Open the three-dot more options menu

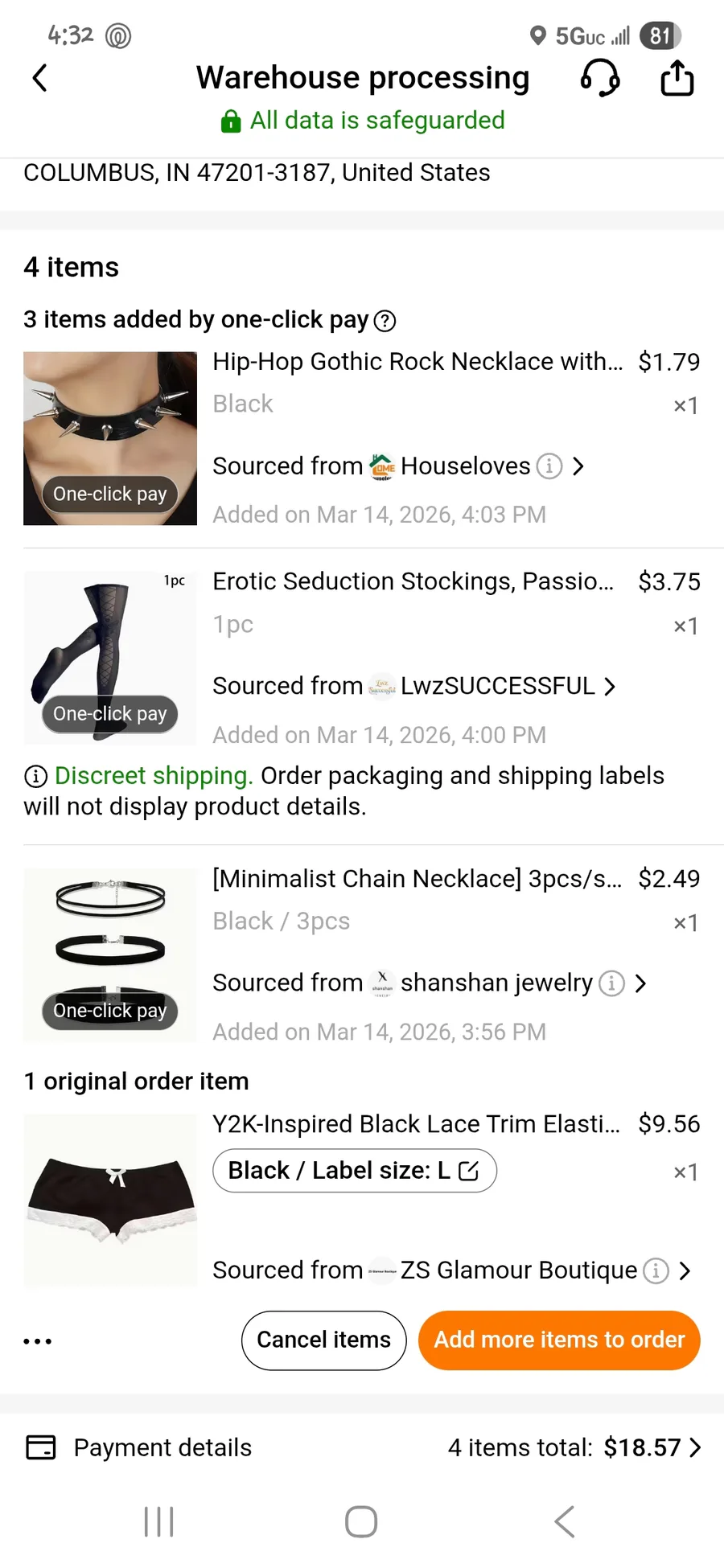tap(38, 1341)
